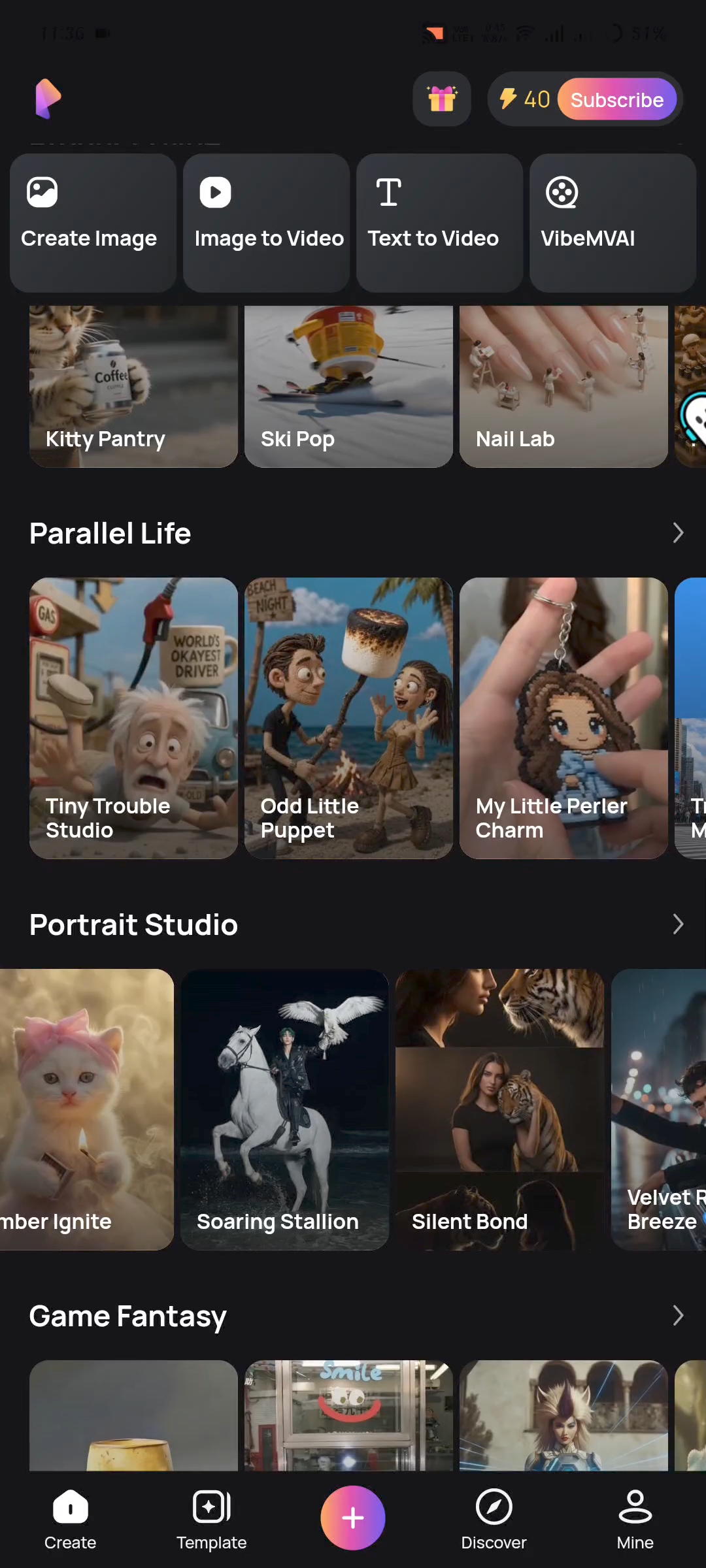
Task: Switch to the Template tab
Action: 211,1520
